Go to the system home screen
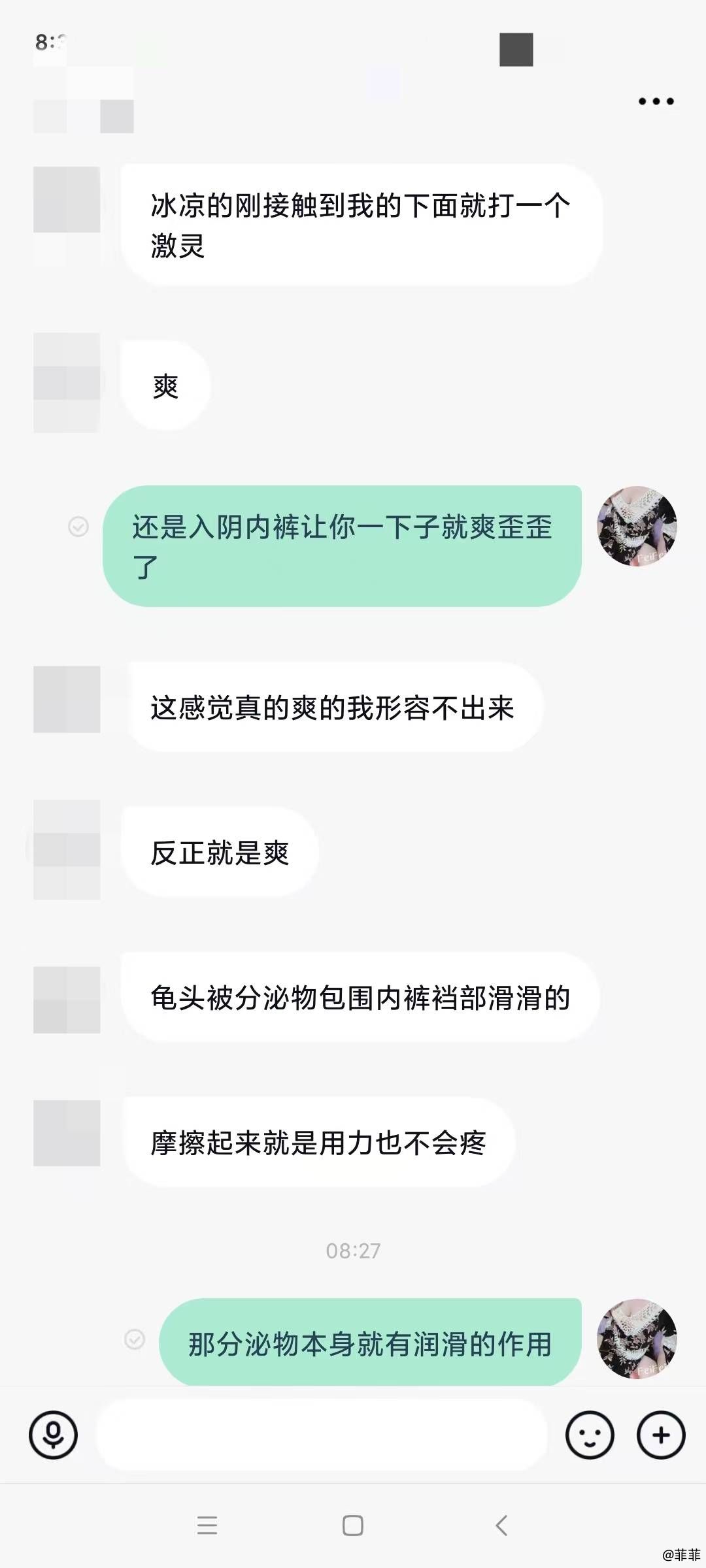Image resolution: width=706 pixels, height=1568 pixels. pos(353,1526)
